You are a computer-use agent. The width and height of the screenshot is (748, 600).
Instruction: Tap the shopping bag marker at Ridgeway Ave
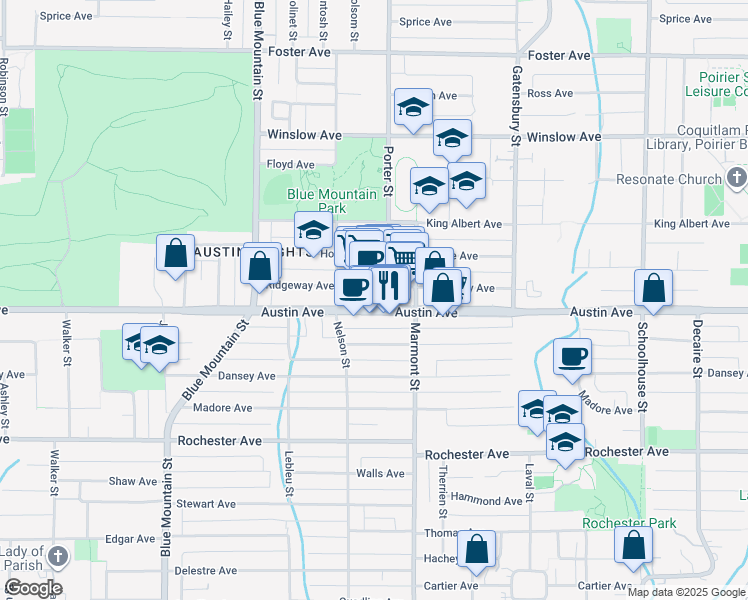click(x=260, y=266)
